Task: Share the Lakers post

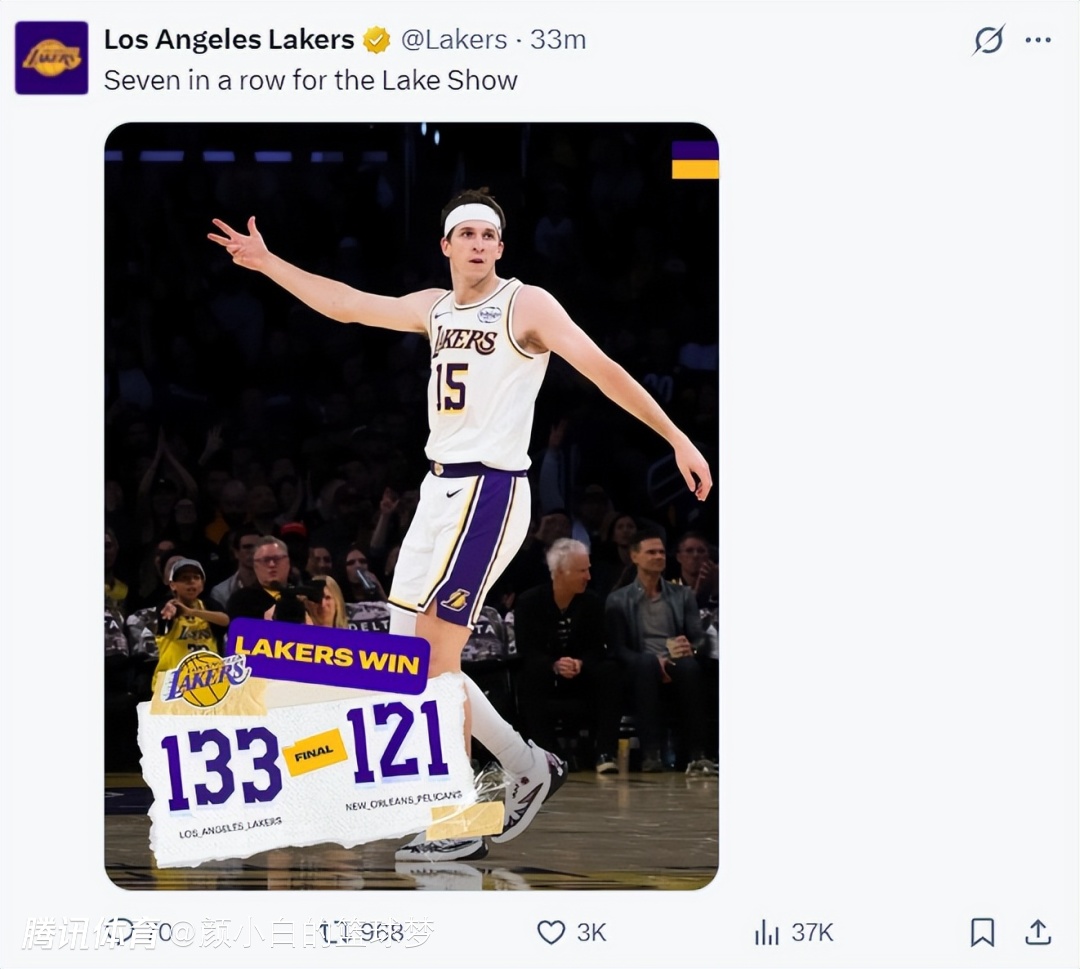Action: click(x=1038, y=932)
